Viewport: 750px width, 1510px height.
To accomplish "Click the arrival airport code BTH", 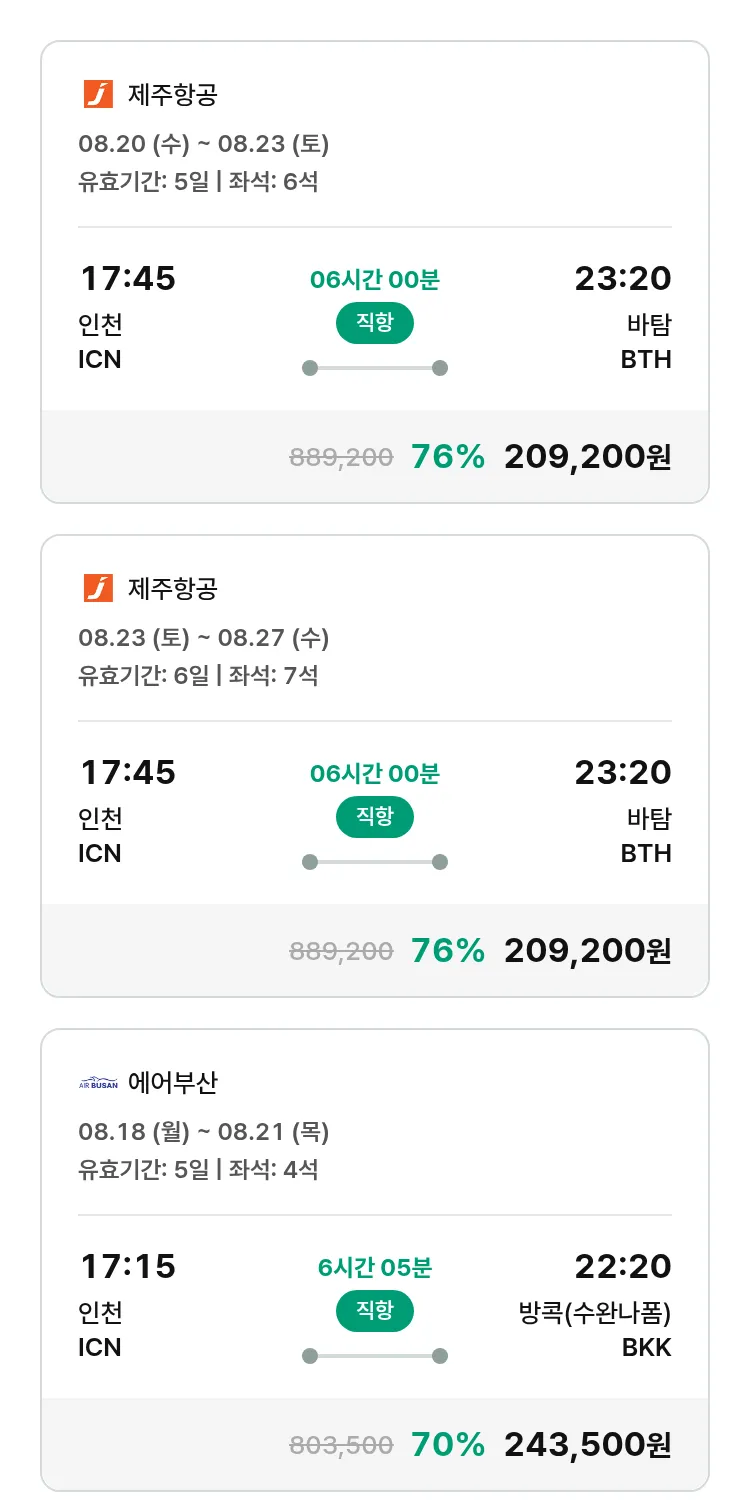I will click(647, 359).
